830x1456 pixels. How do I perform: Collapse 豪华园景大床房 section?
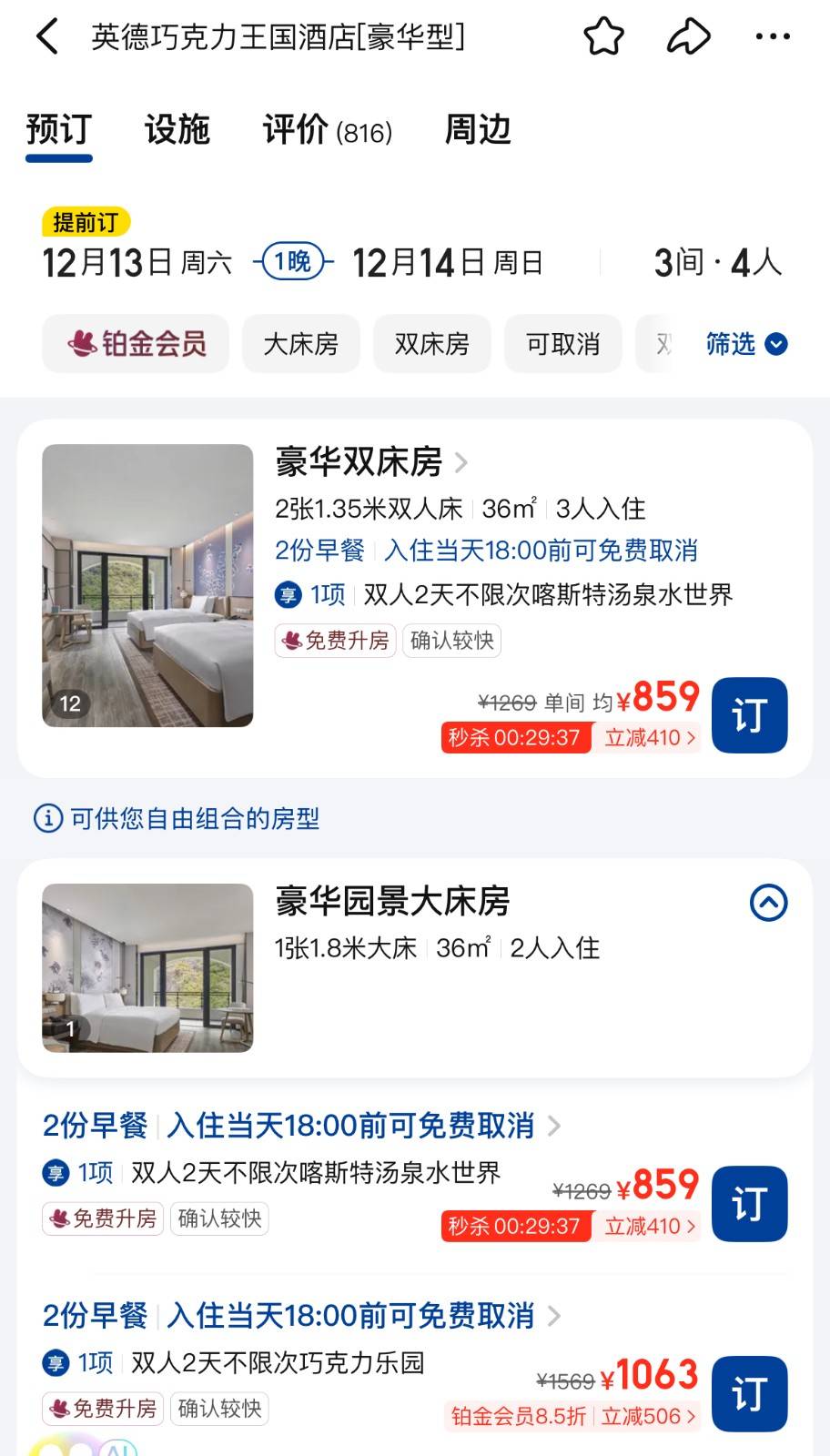click(768, 903)
